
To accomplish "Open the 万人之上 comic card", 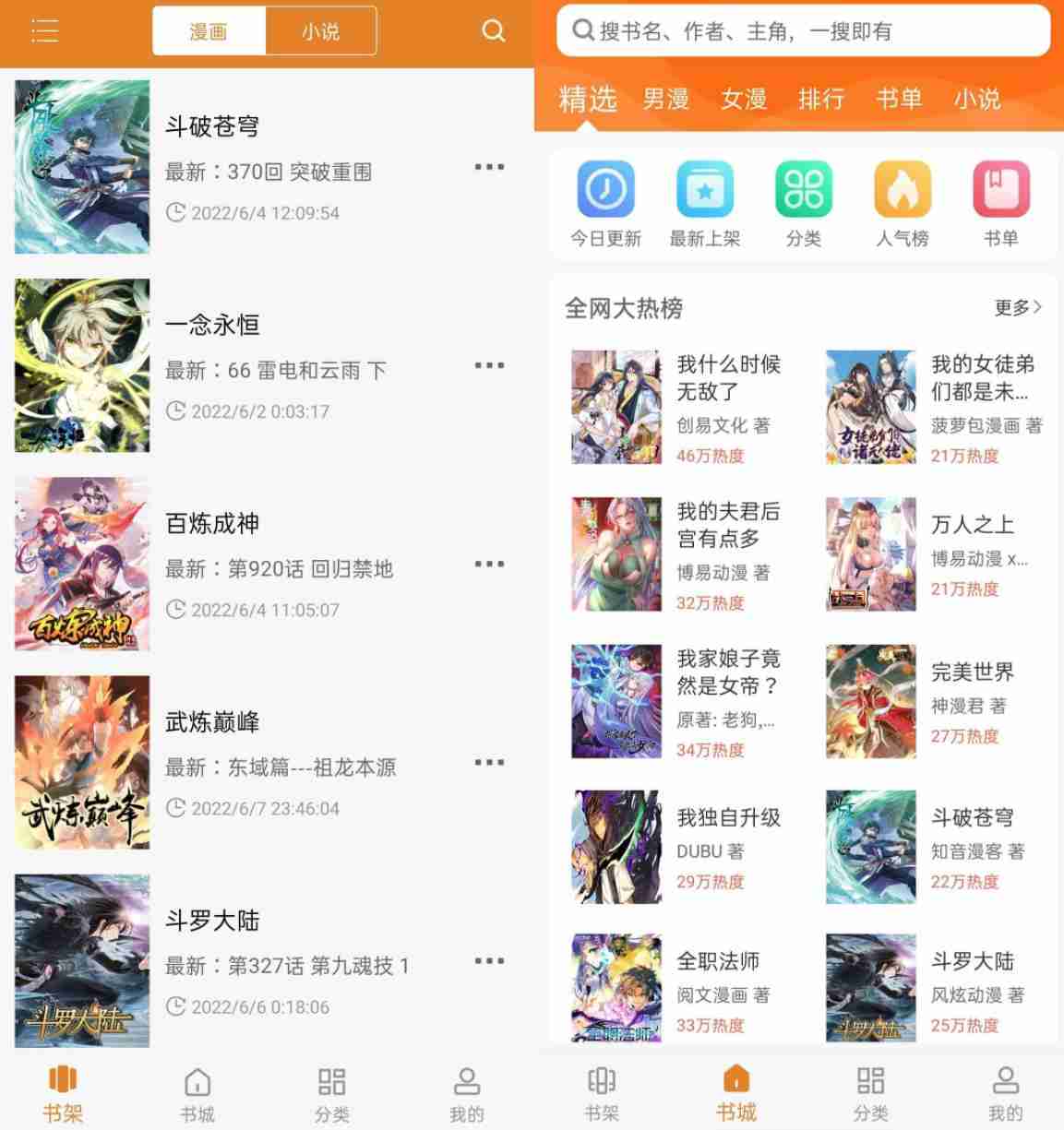I will click(932, 553).
